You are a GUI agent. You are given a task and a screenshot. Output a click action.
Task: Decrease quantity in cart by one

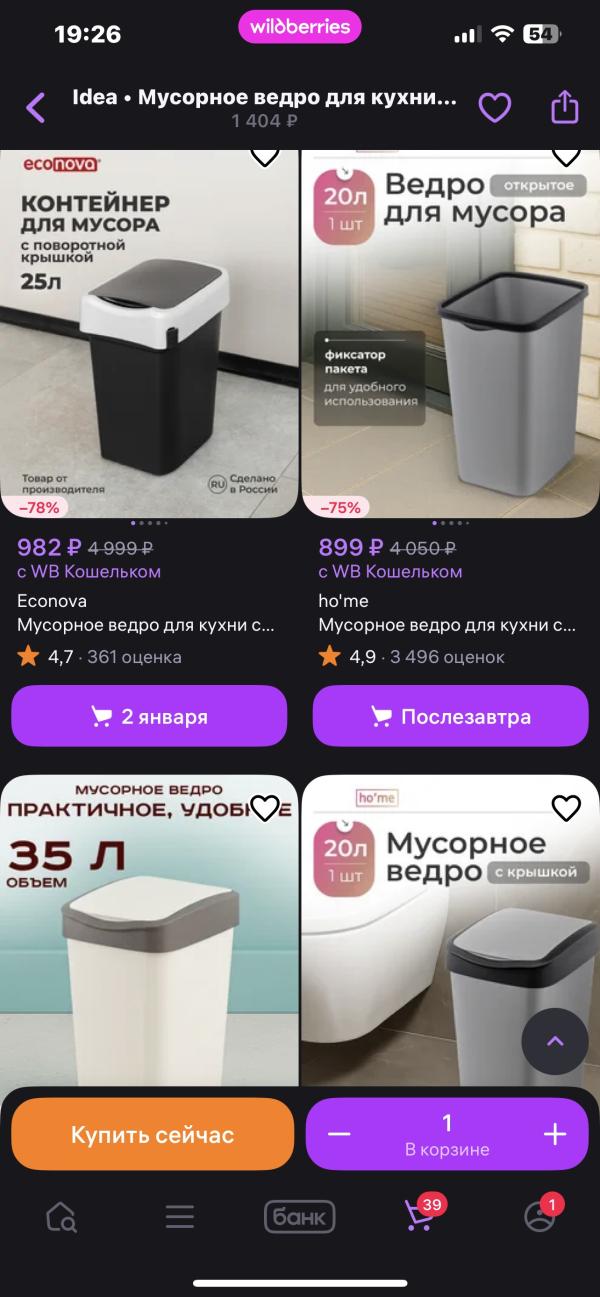coord(339,1134)
